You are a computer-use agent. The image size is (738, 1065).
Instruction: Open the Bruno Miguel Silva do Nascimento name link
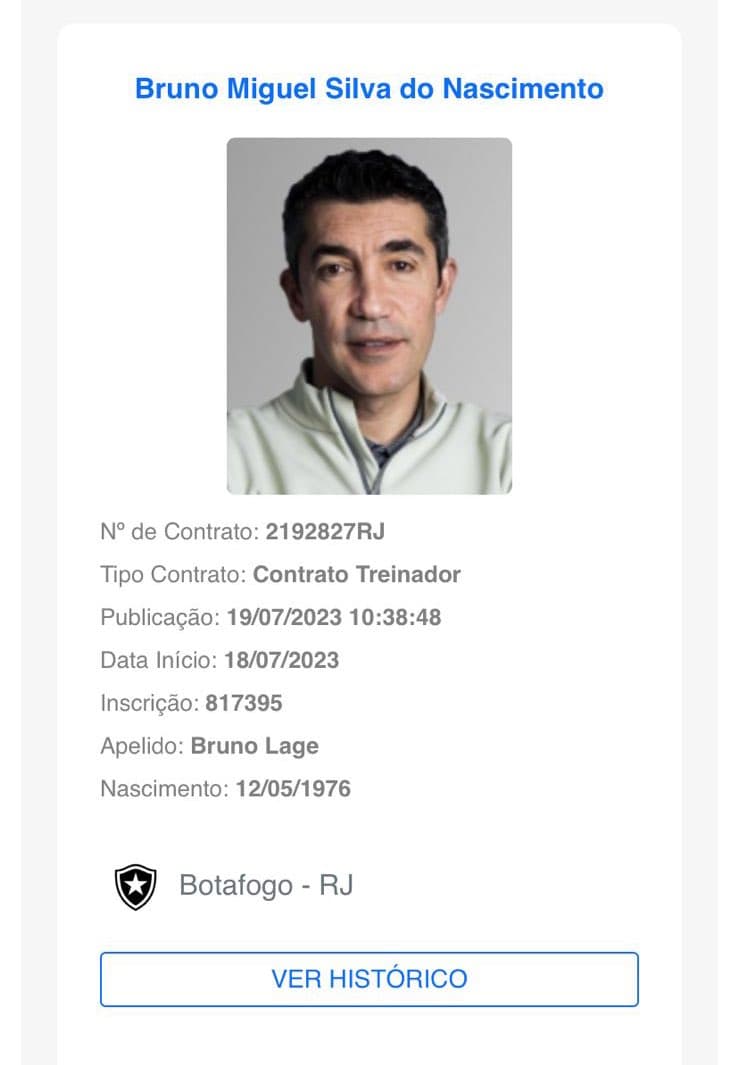[x=369, y=89]
